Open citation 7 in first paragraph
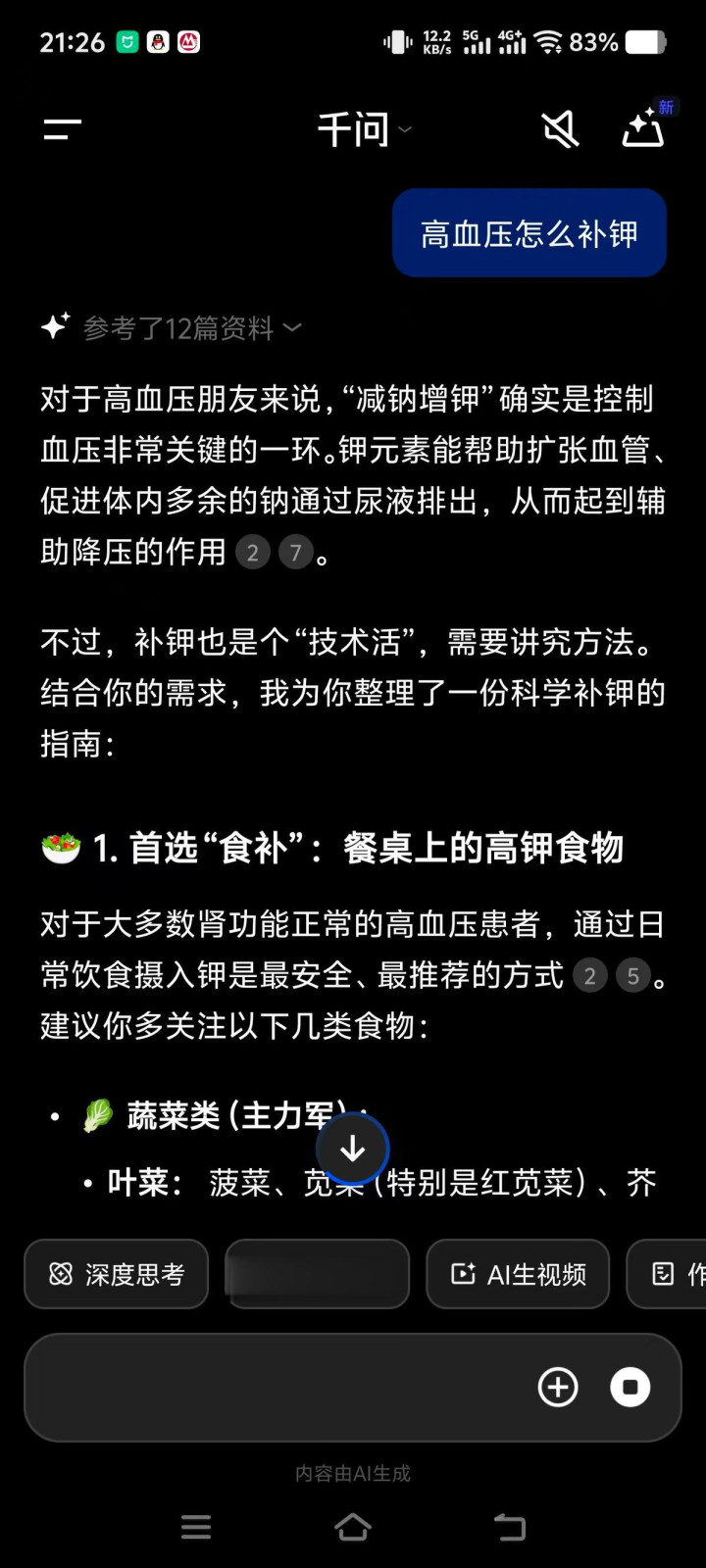 pyautogui.click(x=295, y=553)
